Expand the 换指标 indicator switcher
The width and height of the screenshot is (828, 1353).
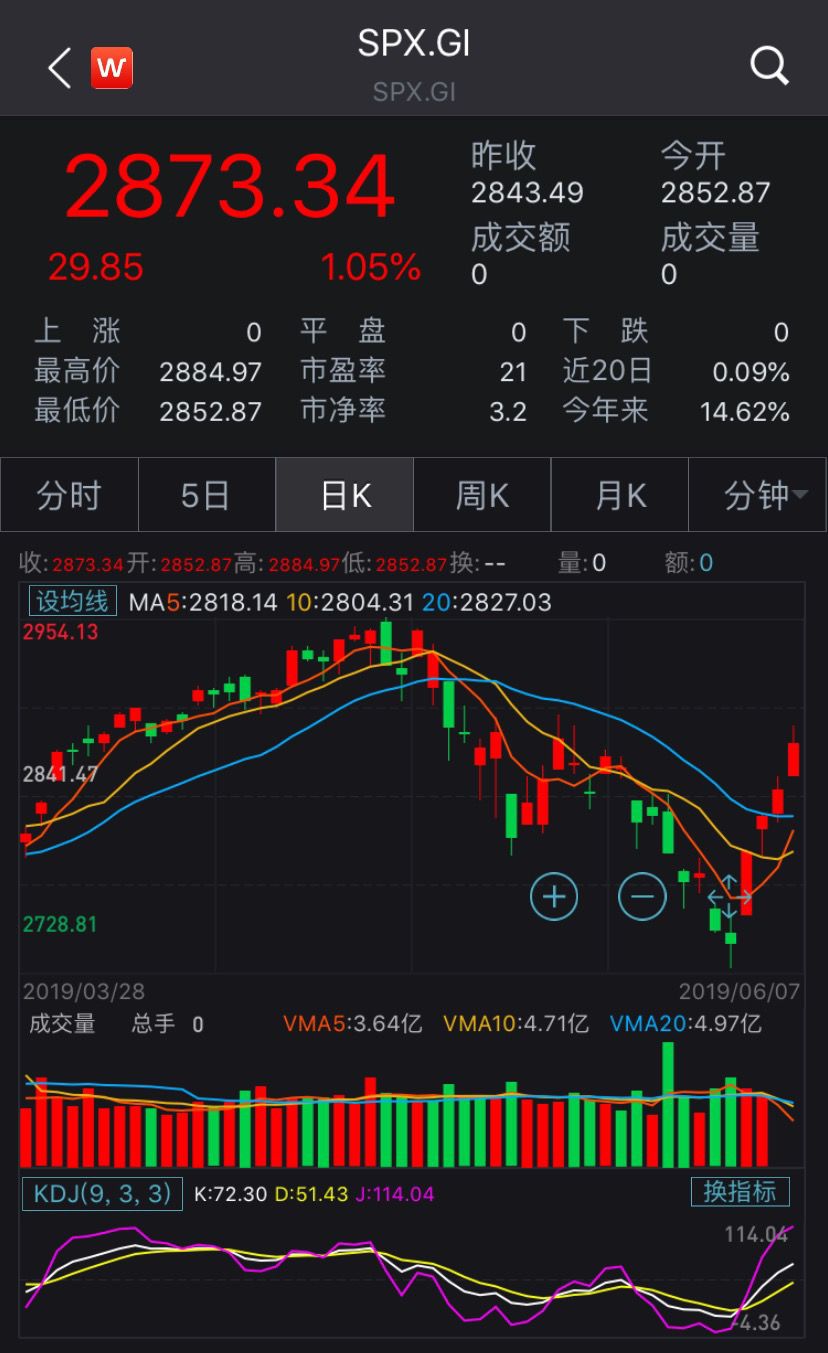(x=741, y=1193)
